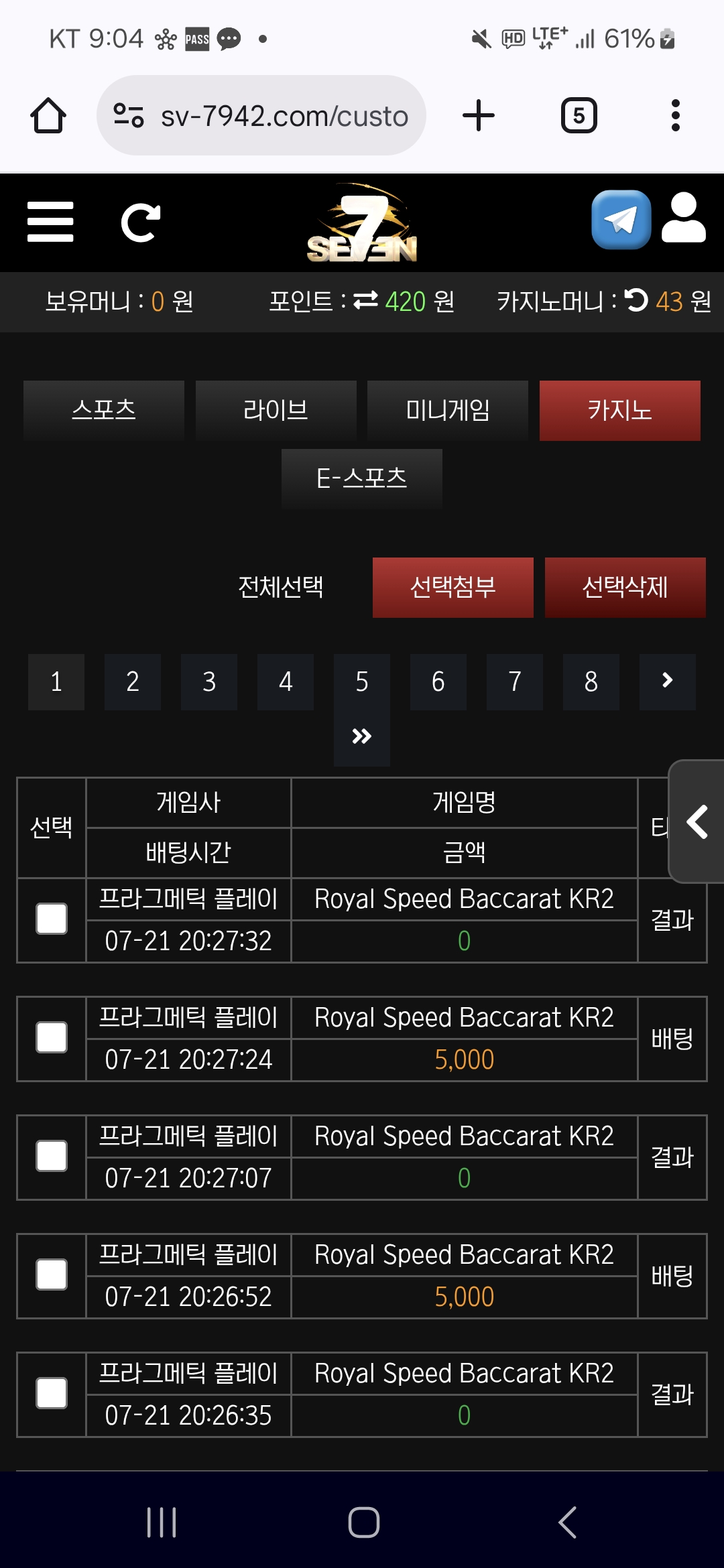The width and height of the screenshot is (724, 1568).
Task: Go to page 8
Action: point(591,682)
